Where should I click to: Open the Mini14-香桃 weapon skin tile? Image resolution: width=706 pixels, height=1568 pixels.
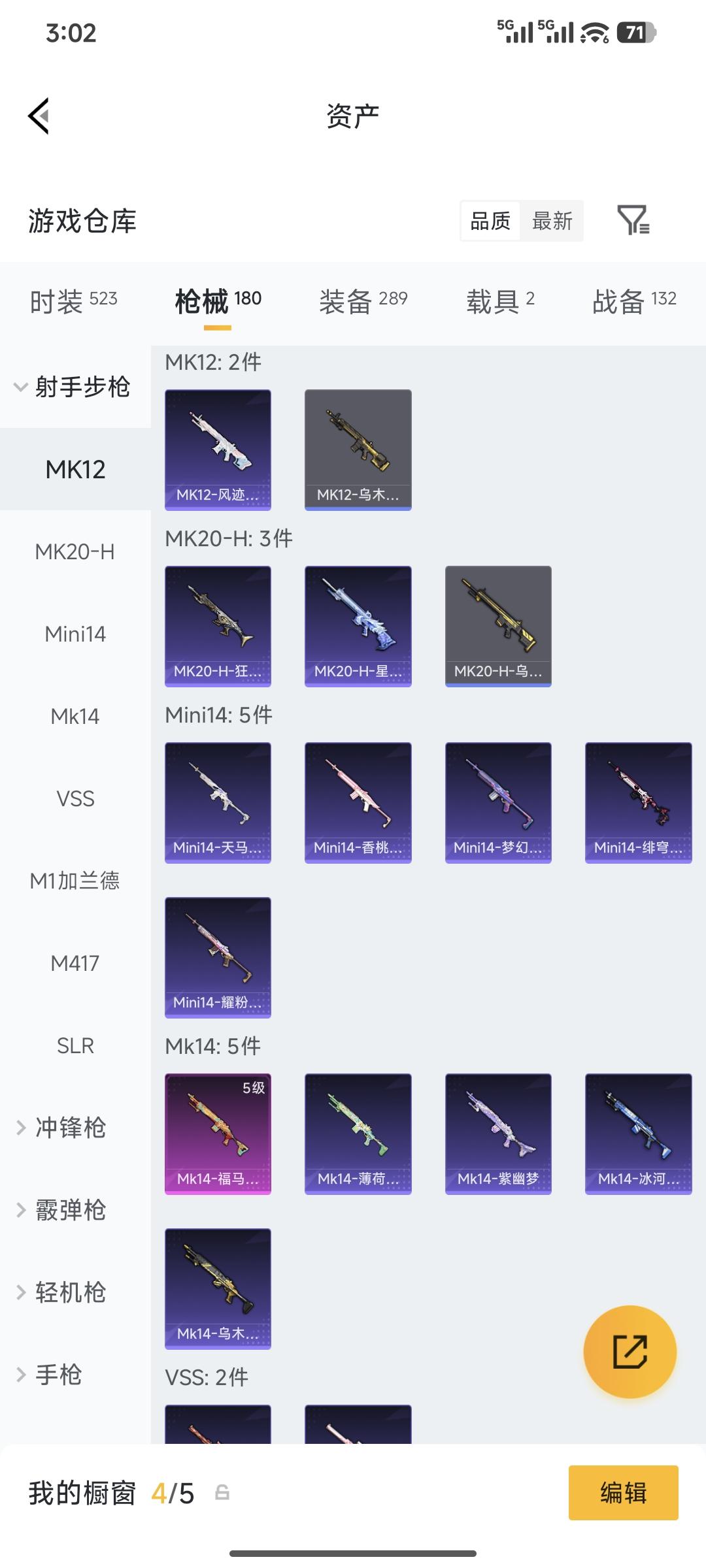point(358,802)
